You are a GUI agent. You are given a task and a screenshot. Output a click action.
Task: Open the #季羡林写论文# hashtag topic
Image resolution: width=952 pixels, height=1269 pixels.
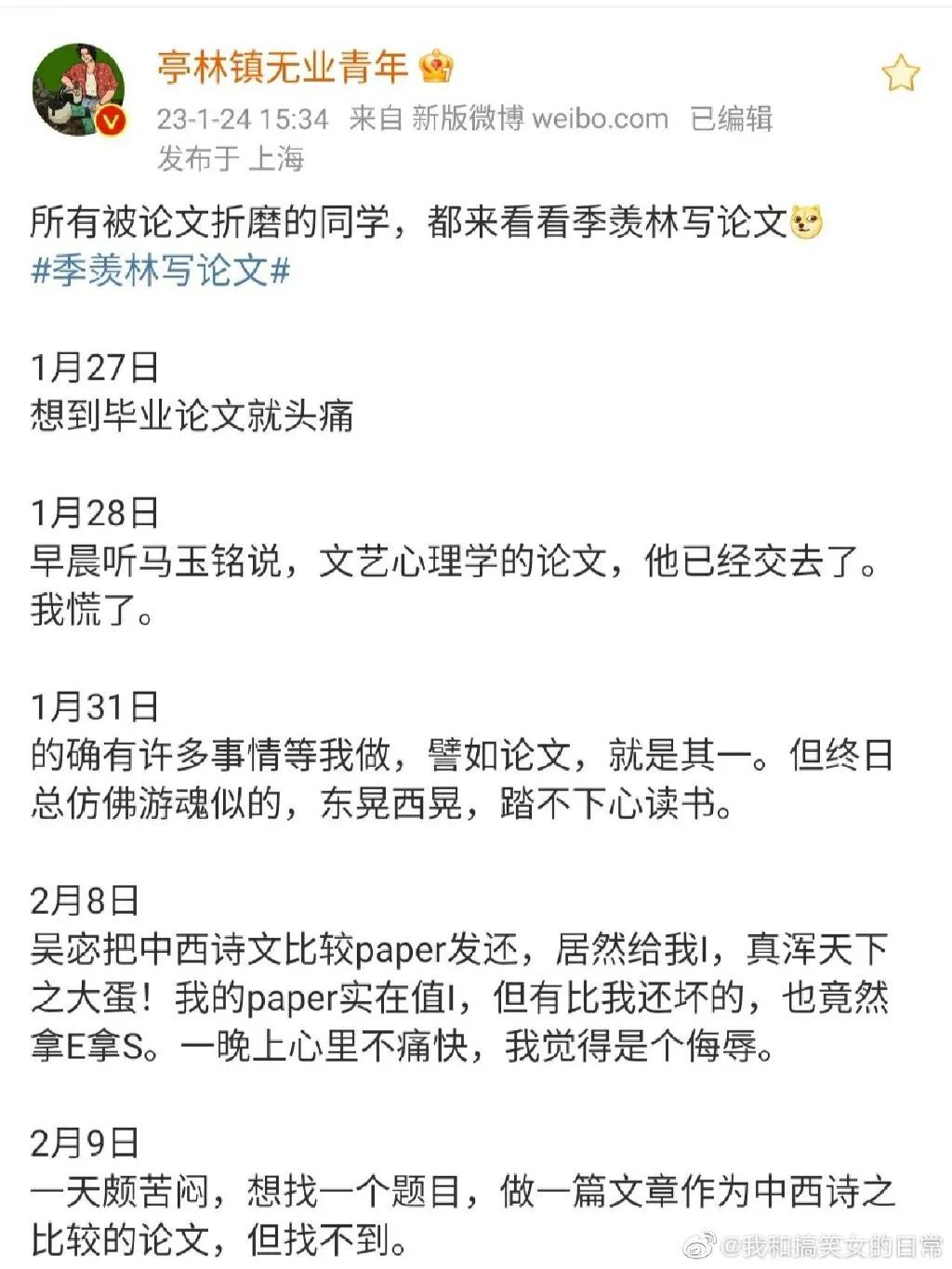click(161, 271)
